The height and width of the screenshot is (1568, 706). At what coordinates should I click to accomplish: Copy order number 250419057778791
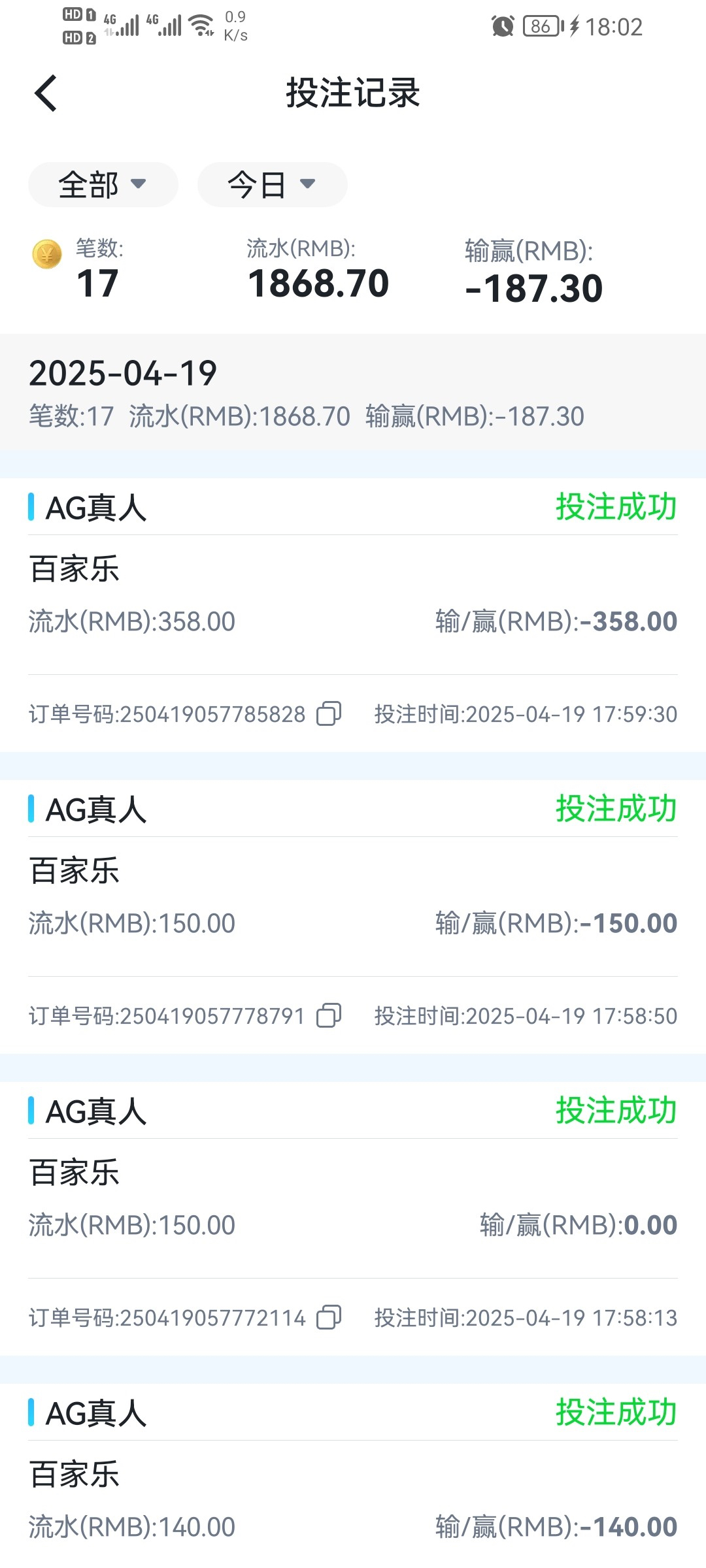329,1015
